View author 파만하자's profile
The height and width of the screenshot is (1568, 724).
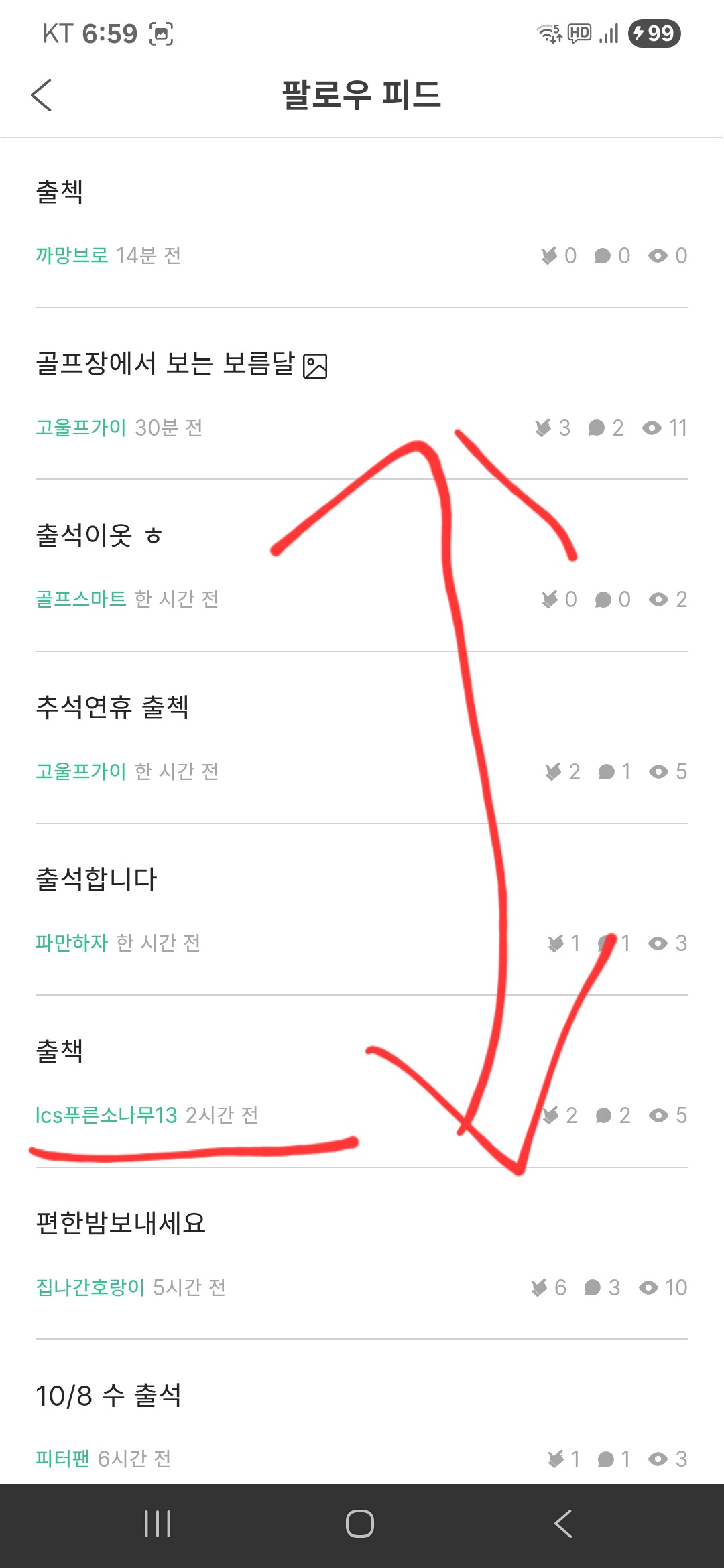pyautogui.click(x=72, y=943)
